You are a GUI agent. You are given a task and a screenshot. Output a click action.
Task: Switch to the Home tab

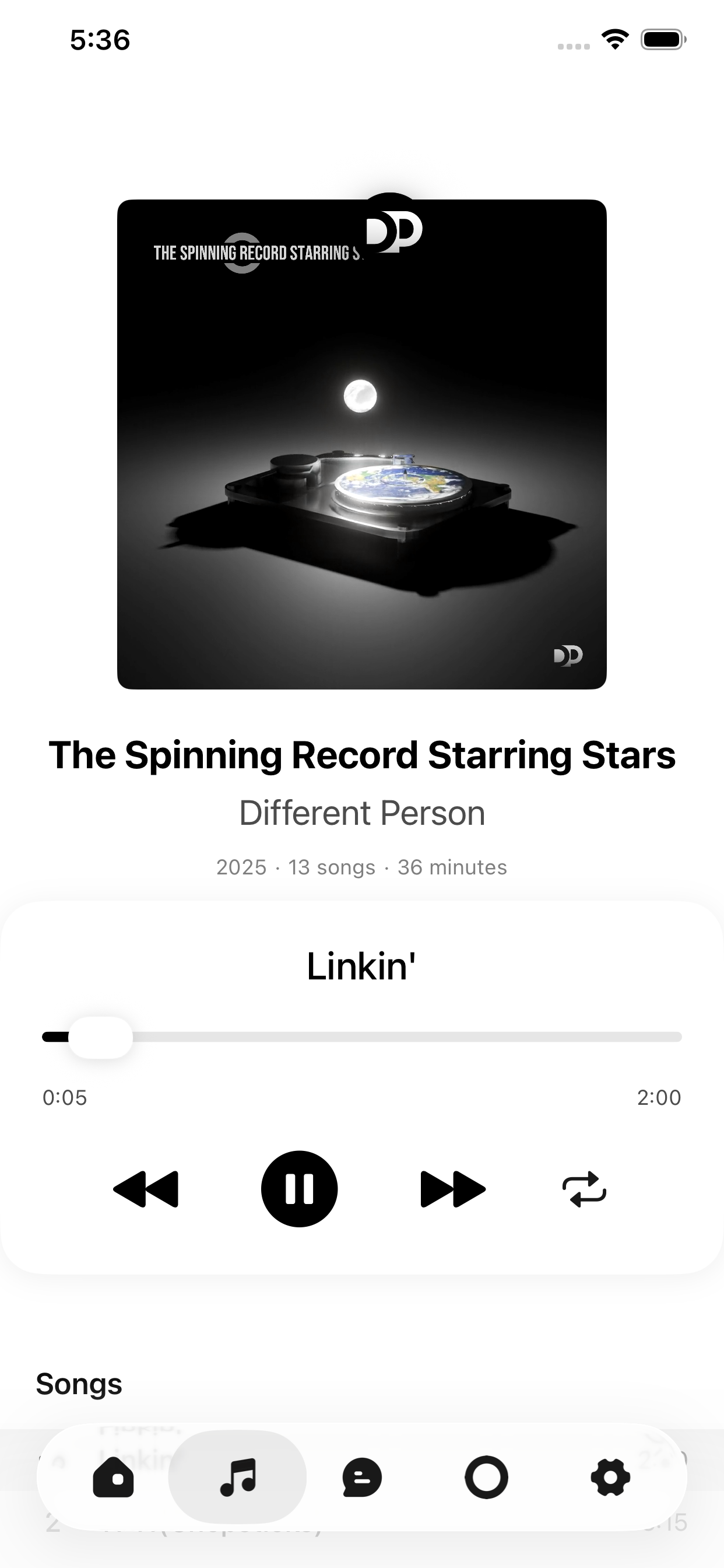(x=113, y=1478)
